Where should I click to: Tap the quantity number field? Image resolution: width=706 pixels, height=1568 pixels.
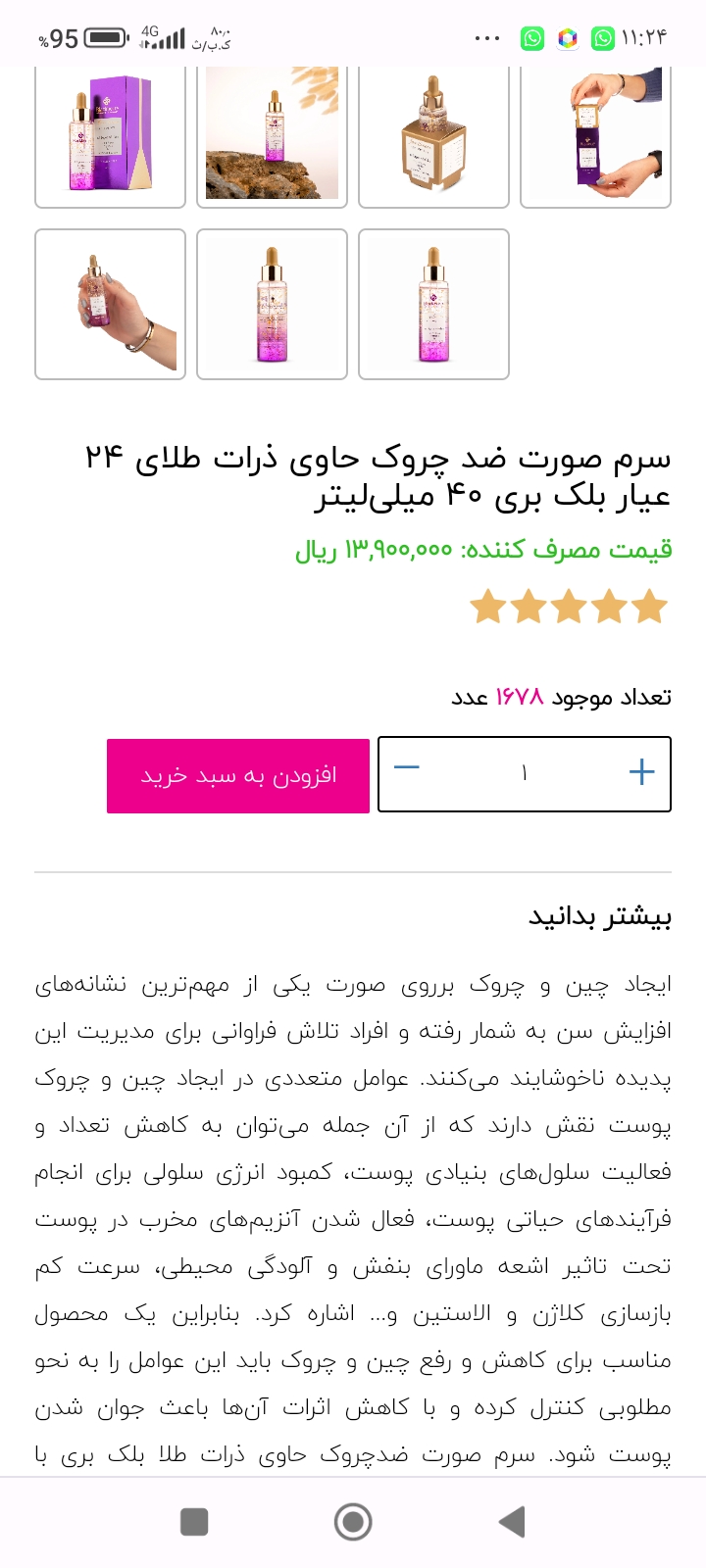525,774
